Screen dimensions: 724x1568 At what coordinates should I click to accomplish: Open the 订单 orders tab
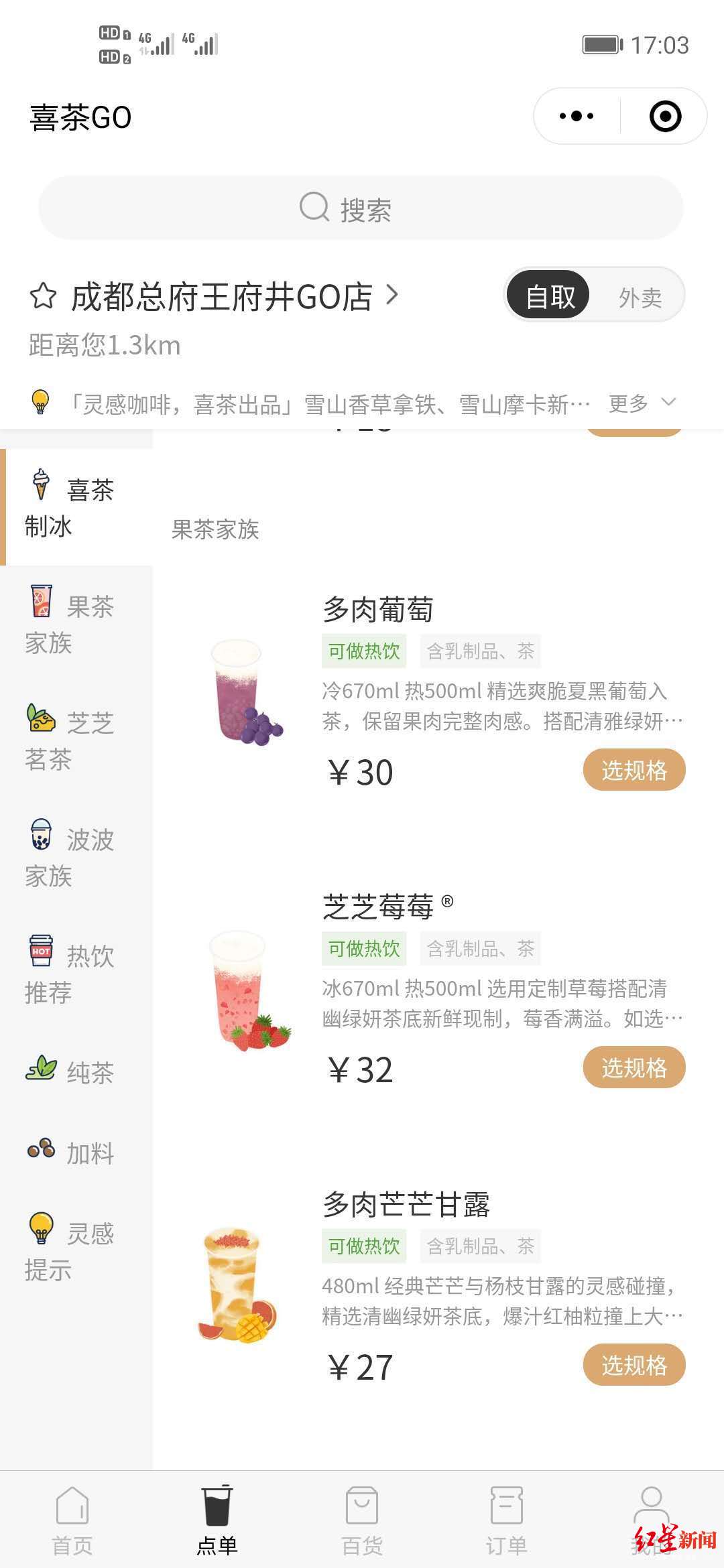pyautogui.click(x=506, y=1521)
